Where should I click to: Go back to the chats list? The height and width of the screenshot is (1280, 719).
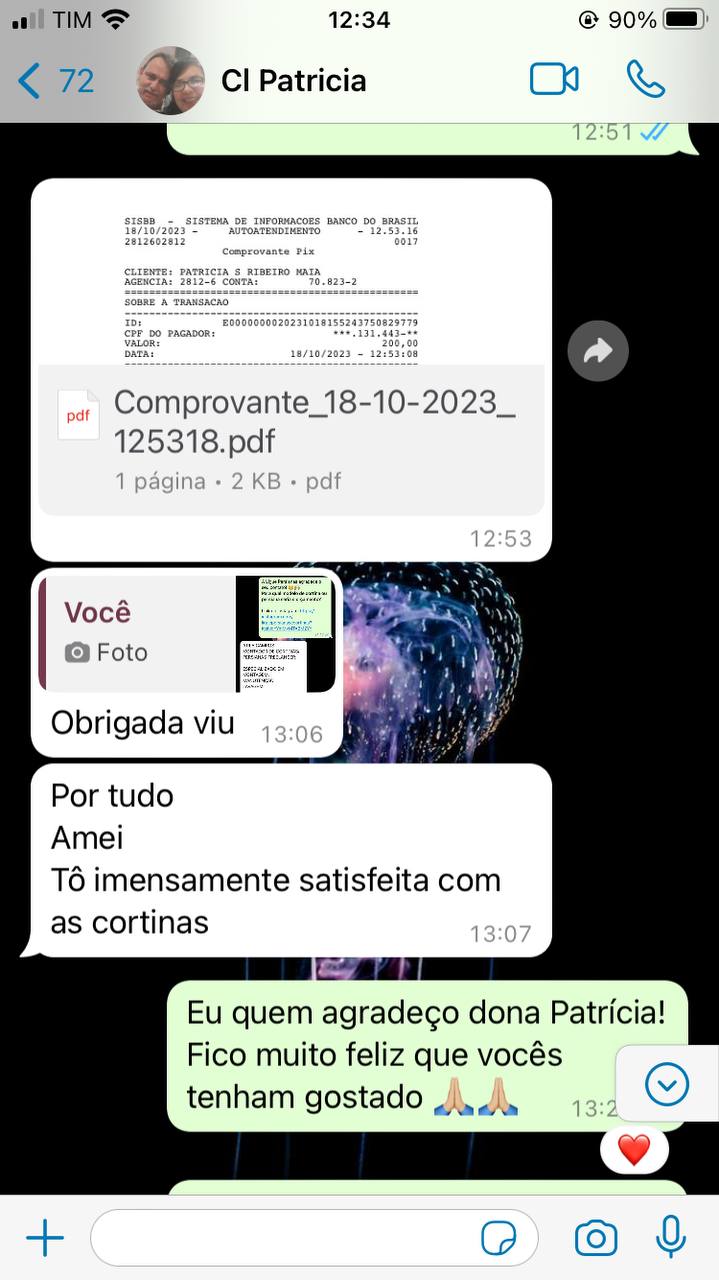[x=55, y=80]
